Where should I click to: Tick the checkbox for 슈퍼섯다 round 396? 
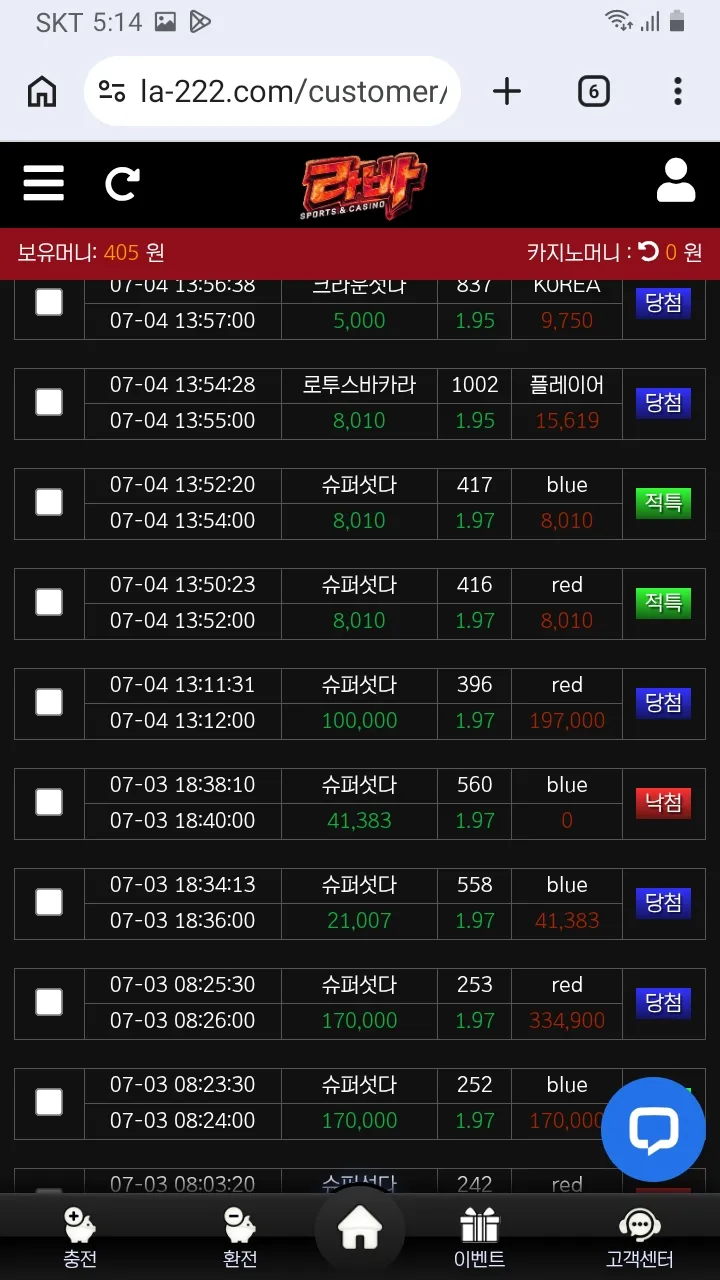49,702
